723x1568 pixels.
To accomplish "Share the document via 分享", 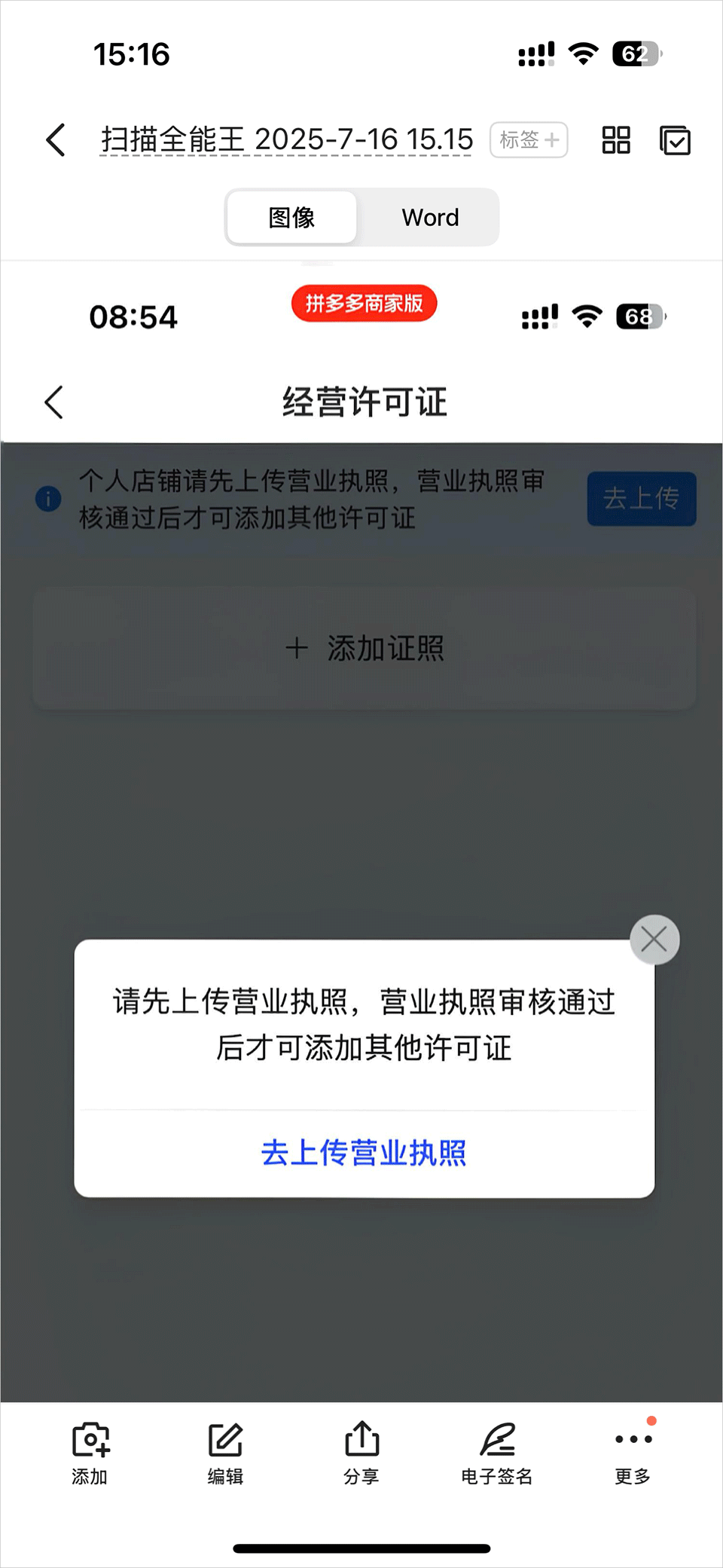I will click(x=361, y=1453).
